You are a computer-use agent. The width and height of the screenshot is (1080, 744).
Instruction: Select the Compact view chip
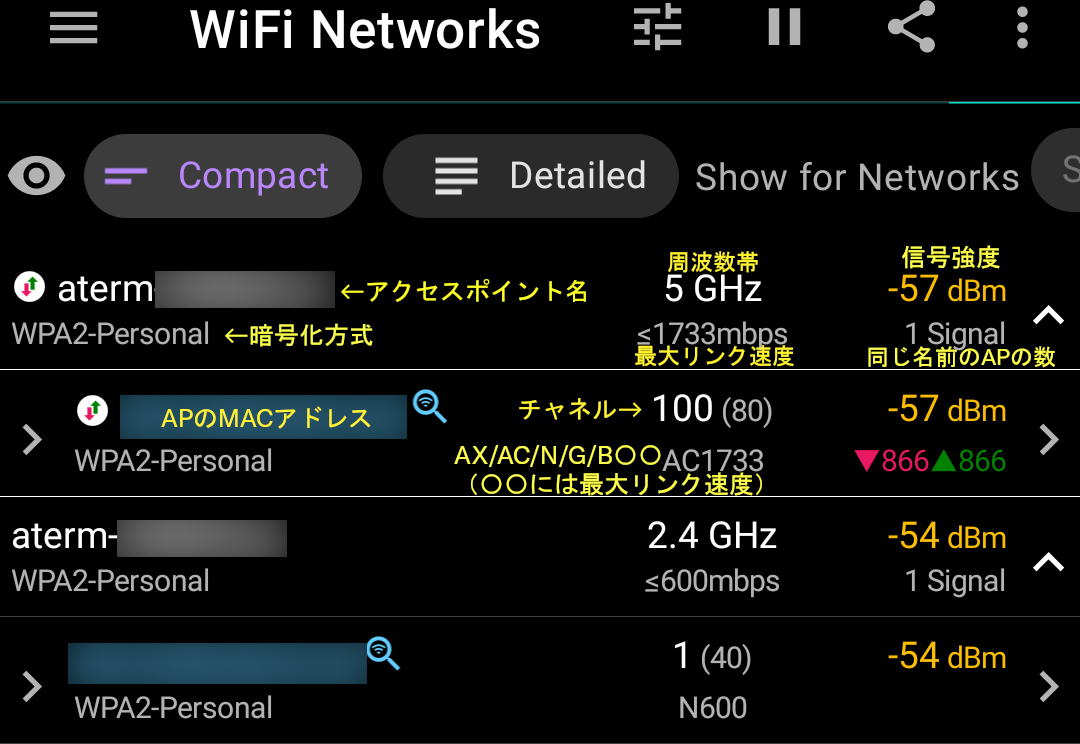coord(223,176)
